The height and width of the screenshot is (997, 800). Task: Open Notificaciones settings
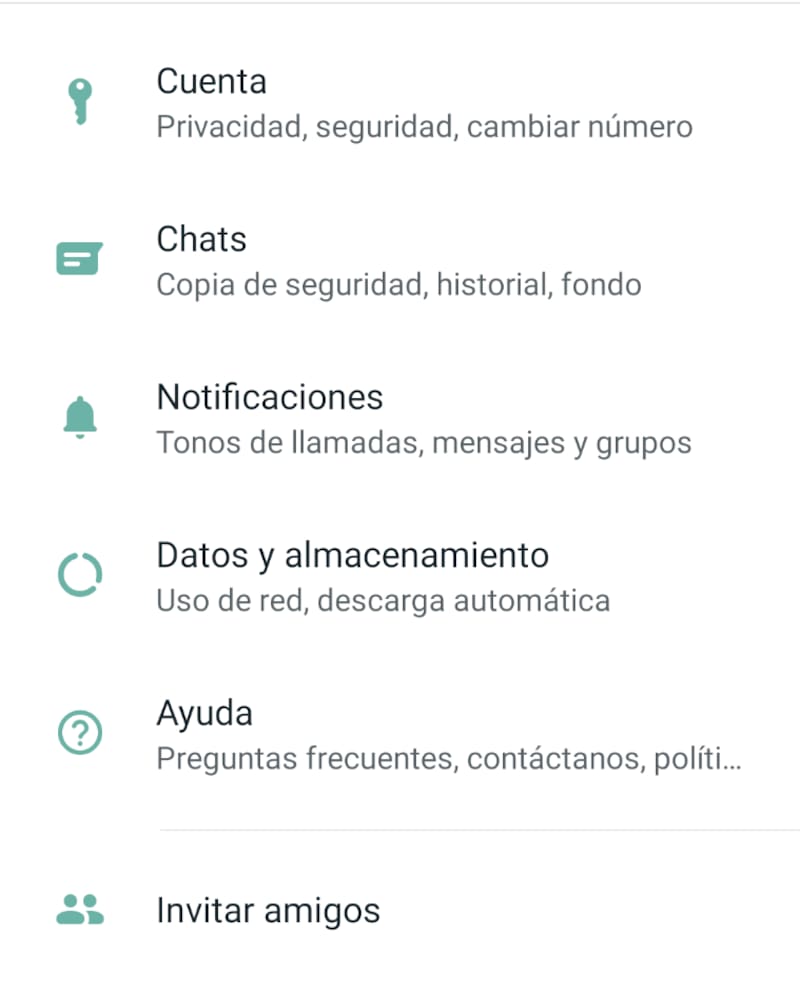(400, 419)
